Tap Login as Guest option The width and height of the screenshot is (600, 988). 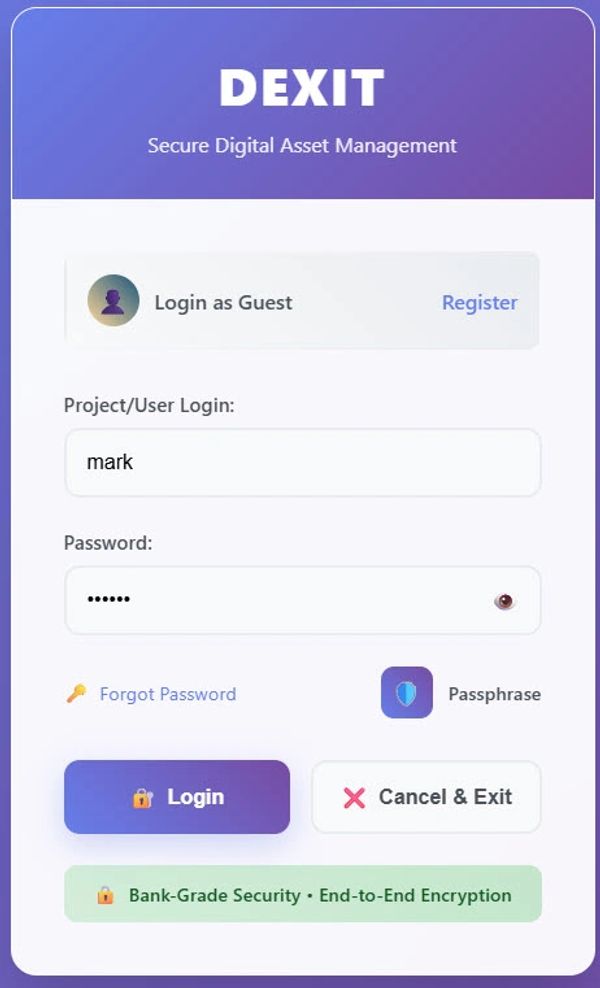222,302
